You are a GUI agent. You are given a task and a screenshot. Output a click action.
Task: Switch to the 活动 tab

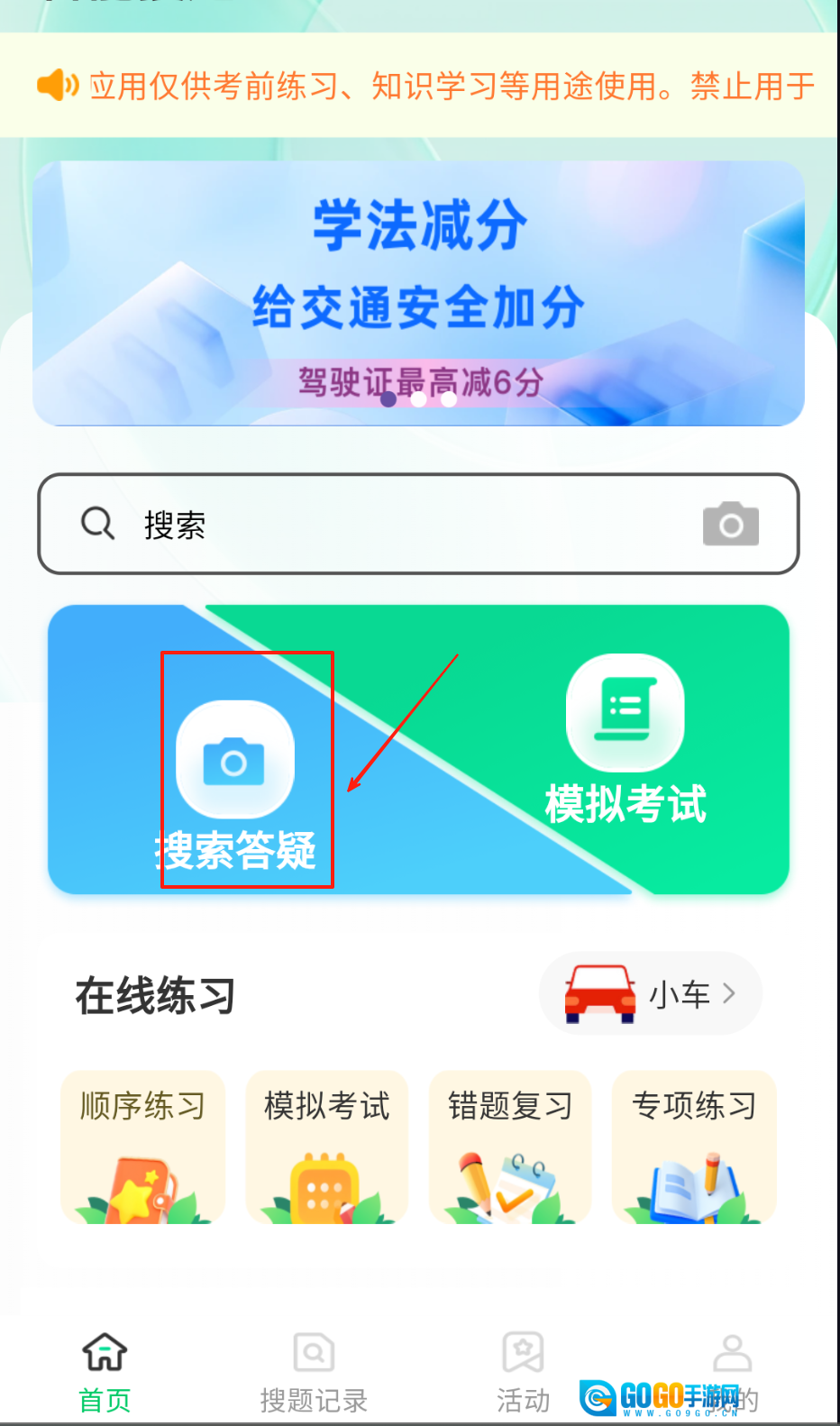click(523, 1371)
